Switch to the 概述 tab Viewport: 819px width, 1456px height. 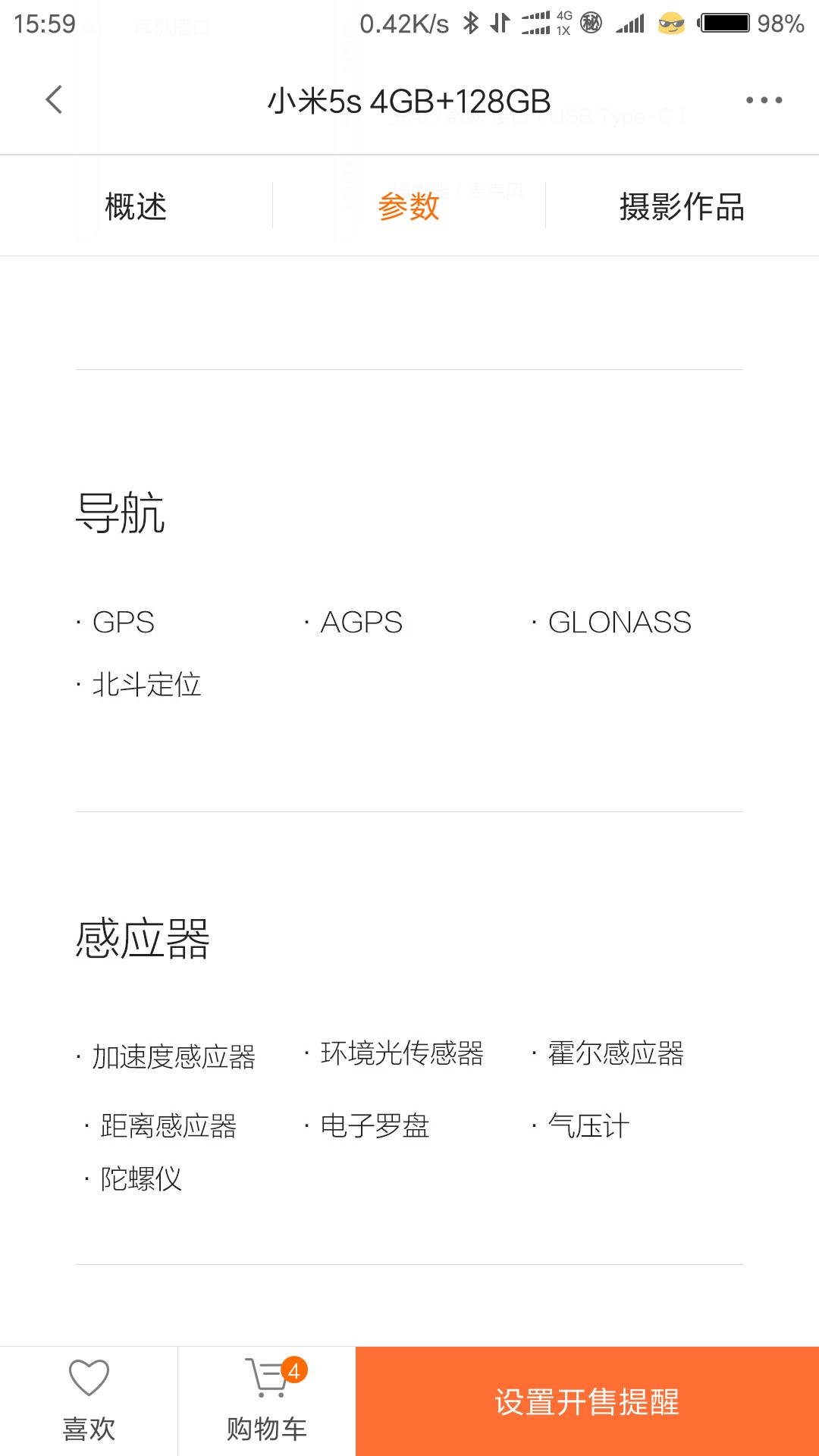point(136,206)
